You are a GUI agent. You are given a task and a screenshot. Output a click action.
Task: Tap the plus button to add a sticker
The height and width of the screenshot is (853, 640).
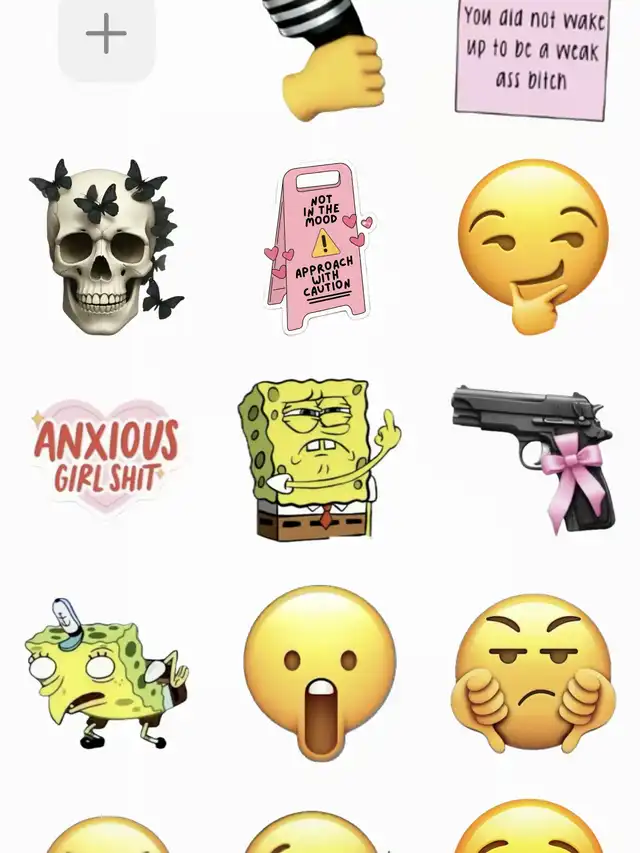(x=106, y=35)
